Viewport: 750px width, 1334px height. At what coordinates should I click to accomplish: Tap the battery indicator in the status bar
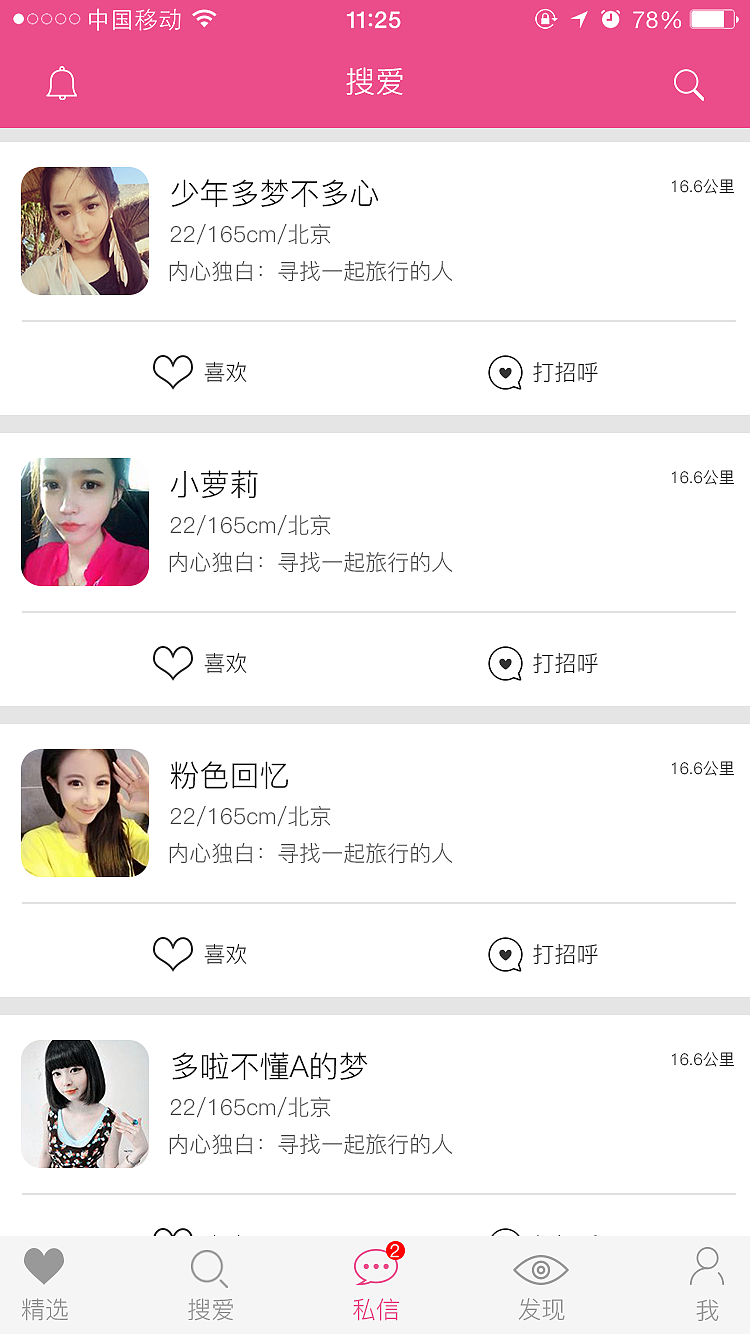pyautogui.click(x=714, y=18)
